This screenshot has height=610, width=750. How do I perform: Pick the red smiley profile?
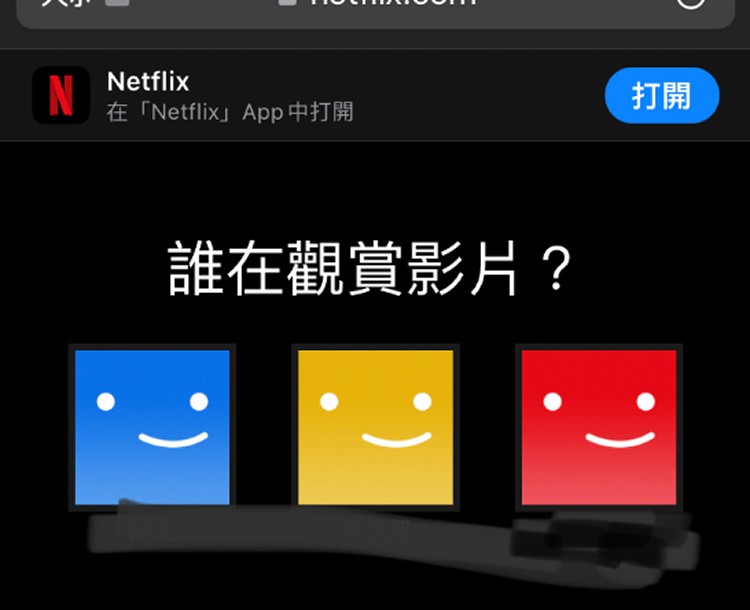598,426
